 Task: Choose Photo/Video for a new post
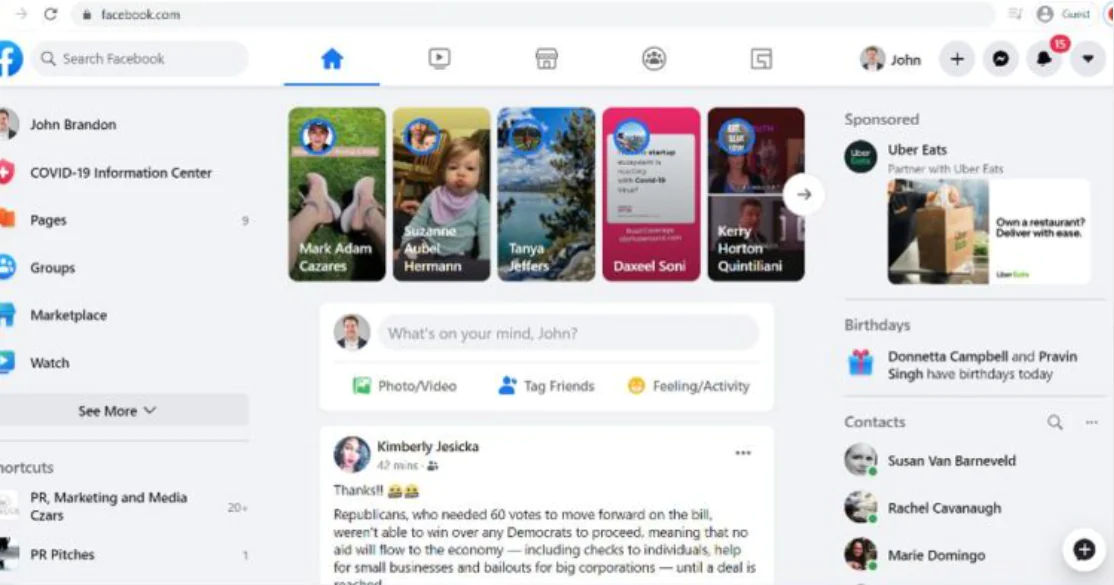(404, 386)
